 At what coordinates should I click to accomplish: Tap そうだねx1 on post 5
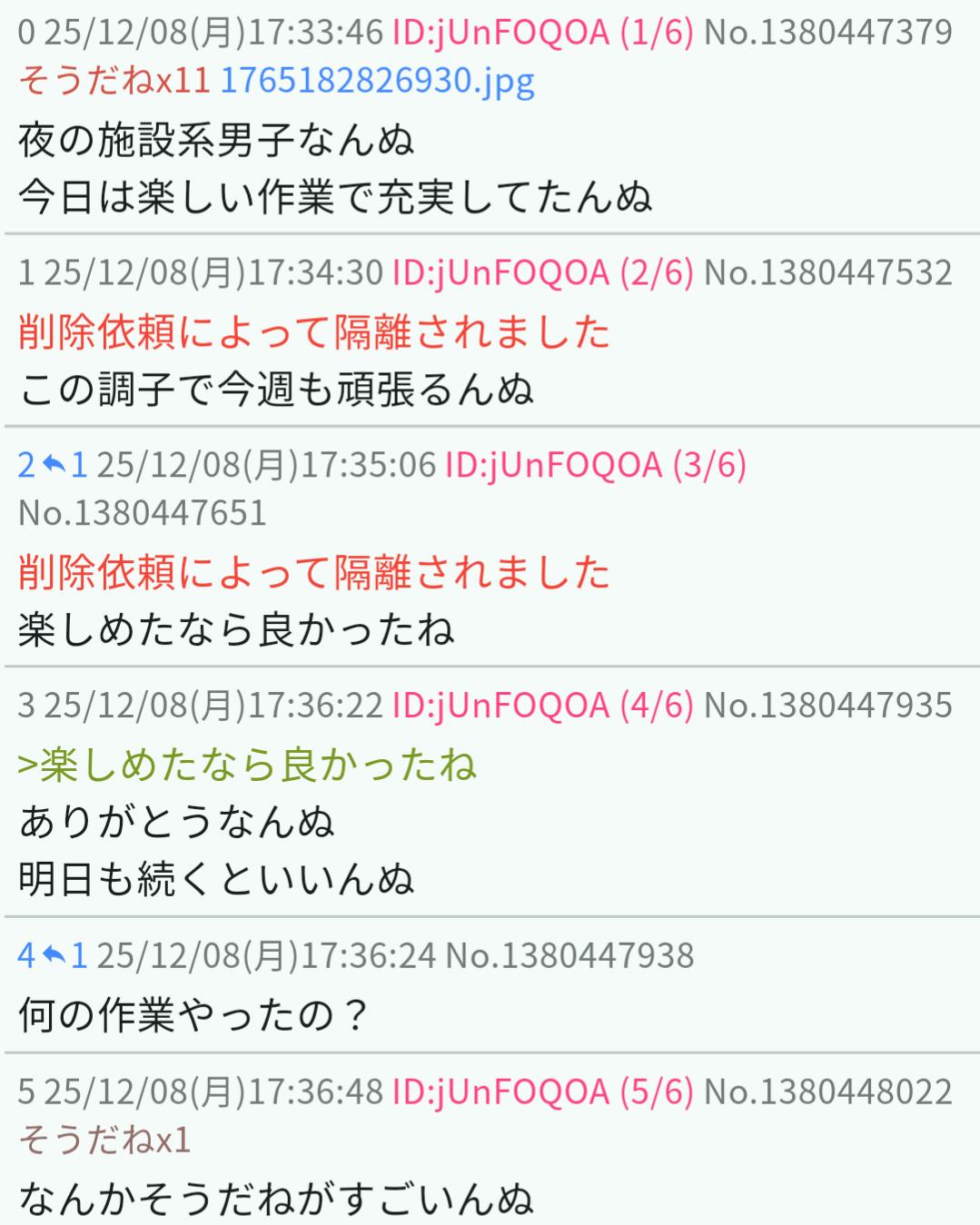pos(104,1140)
